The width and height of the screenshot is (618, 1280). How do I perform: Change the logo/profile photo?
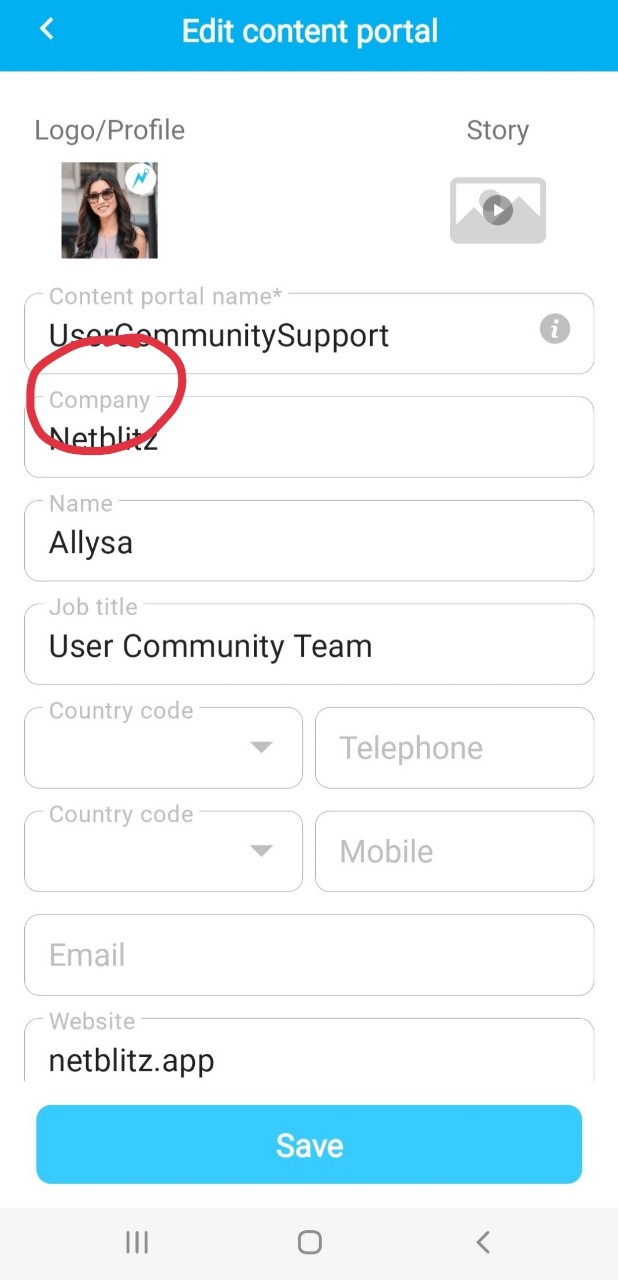(109, 210)
